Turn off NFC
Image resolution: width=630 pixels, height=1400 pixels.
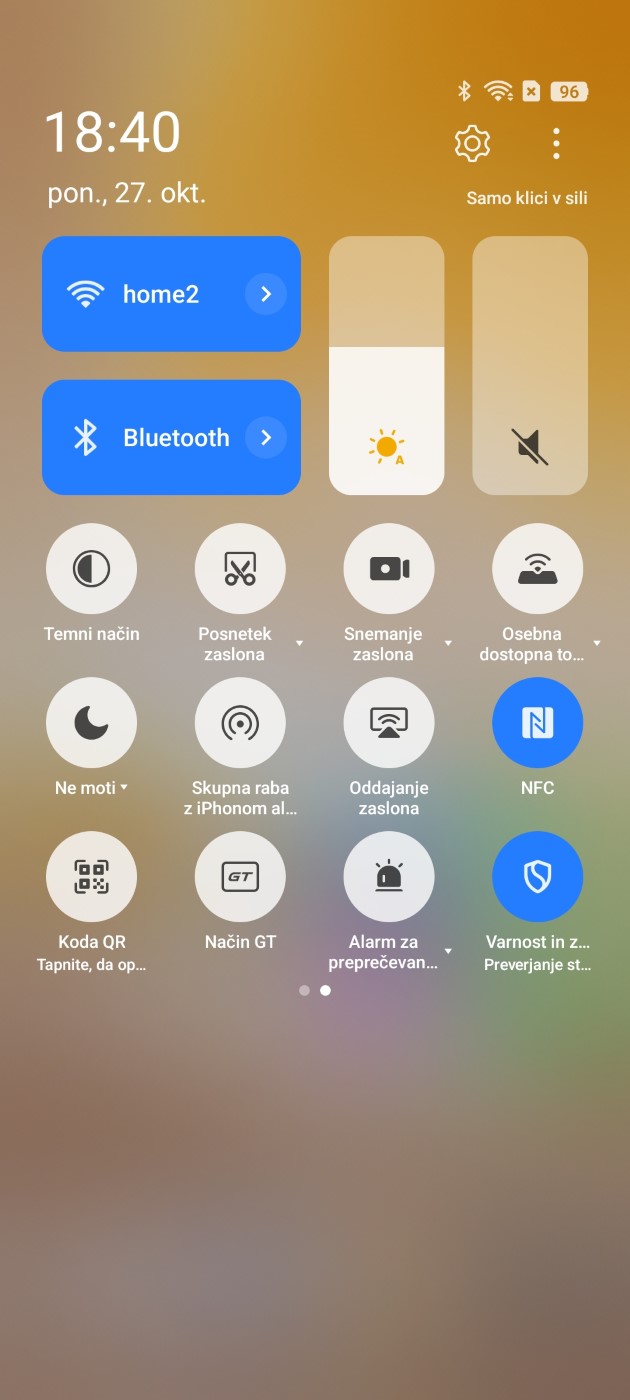point(537,722)
